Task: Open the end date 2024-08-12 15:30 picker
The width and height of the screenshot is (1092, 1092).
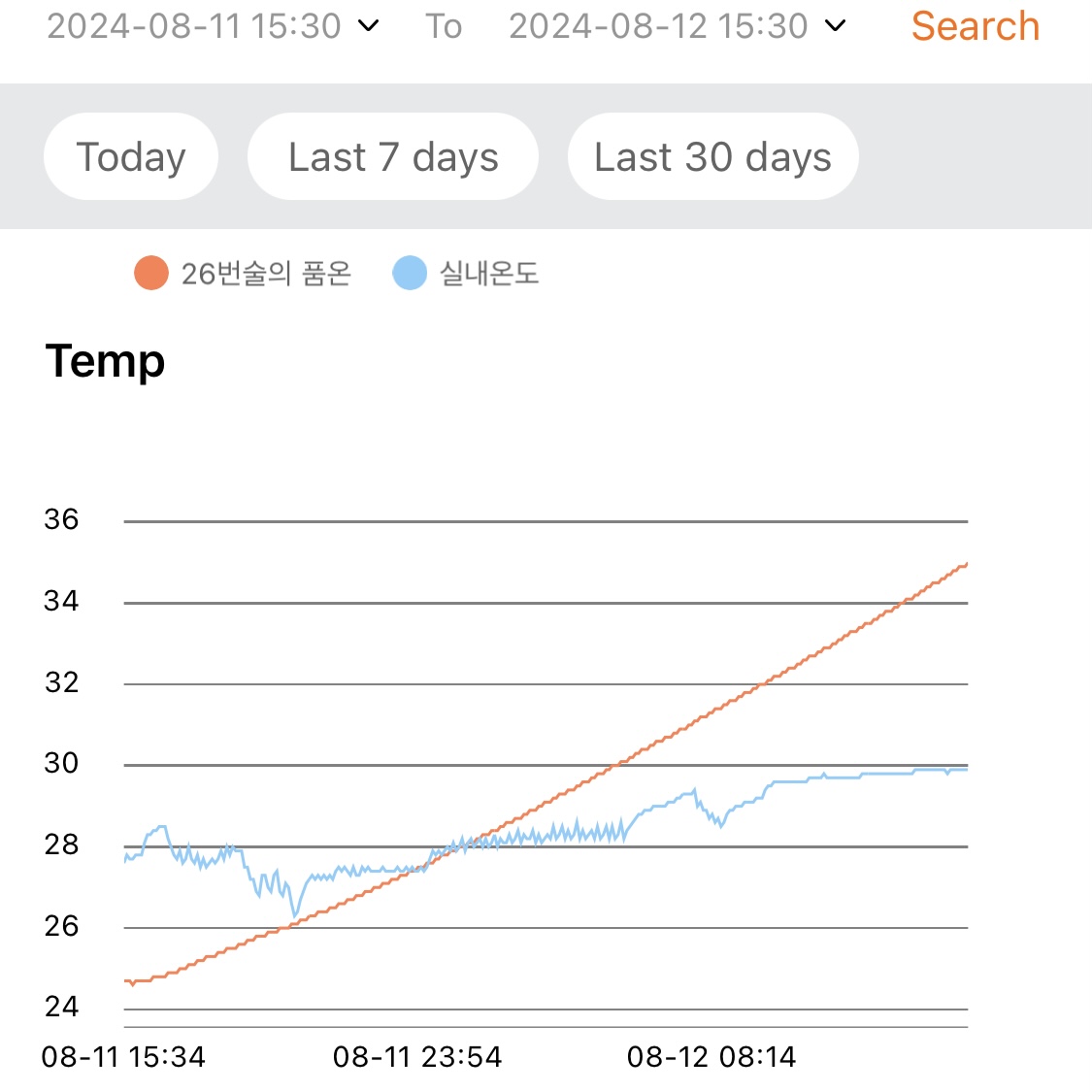Action: point(677,26)
